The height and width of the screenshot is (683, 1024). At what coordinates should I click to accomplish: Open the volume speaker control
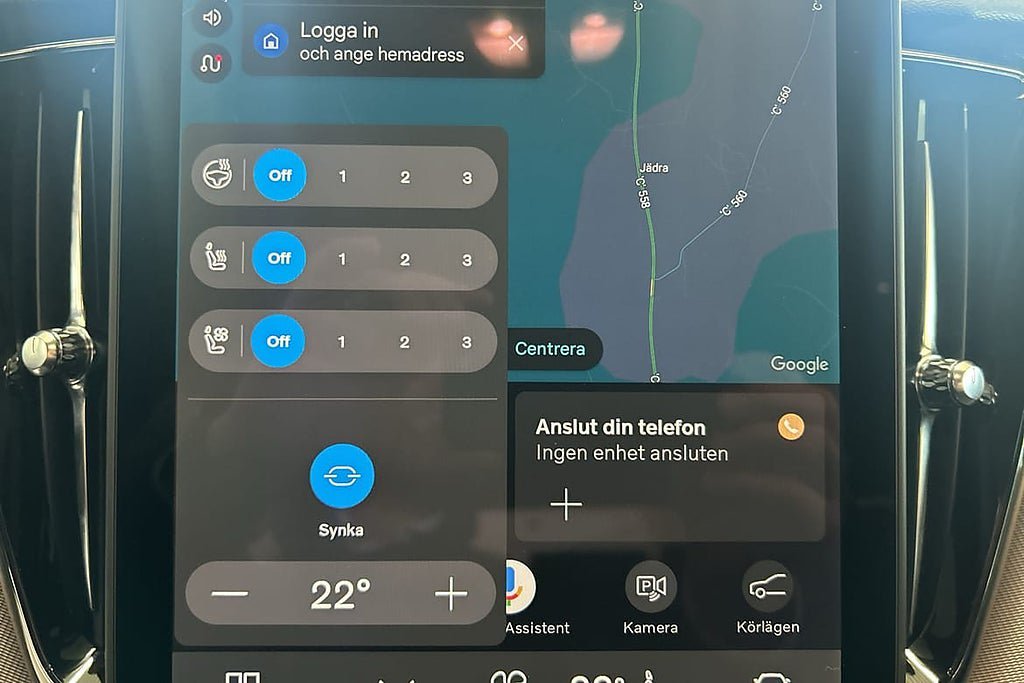(211, 17)
